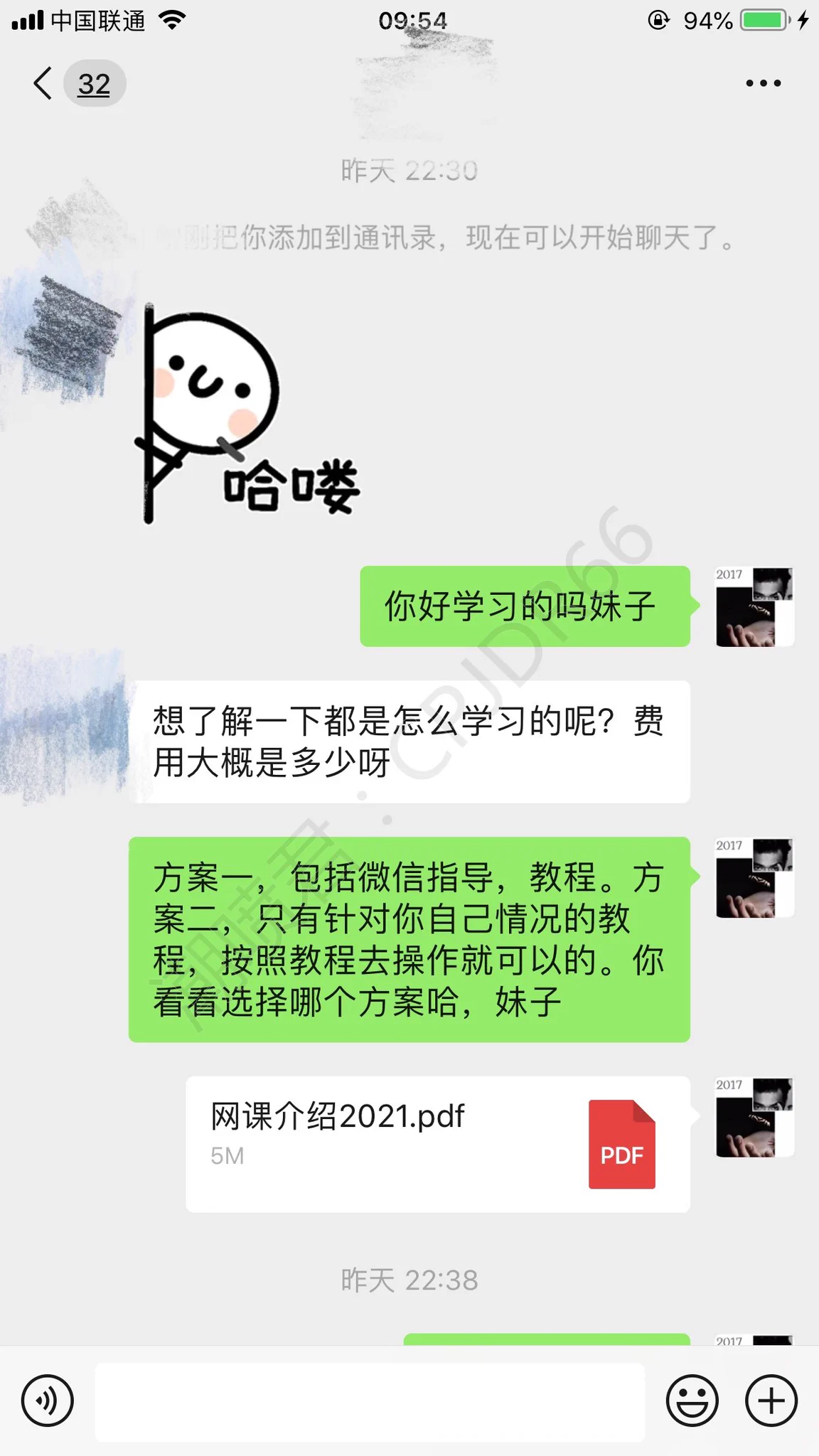Open the emoji sticker panel
Image resolution: width=819 pixels, height=1456 pixels.
[692, 1401]
